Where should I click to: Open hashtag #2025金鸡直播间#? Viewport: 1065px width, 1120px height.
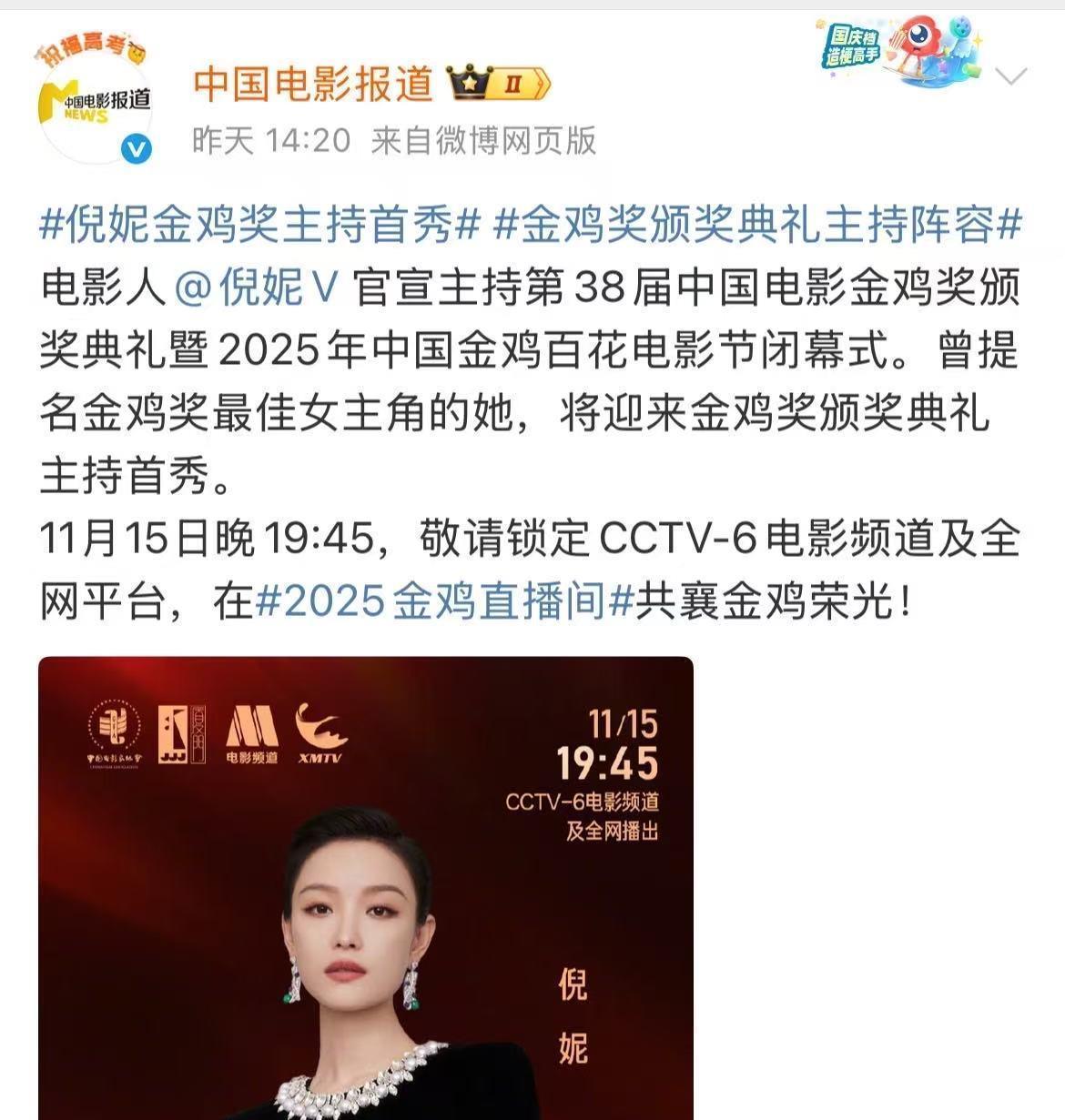(x=444, y=602)
